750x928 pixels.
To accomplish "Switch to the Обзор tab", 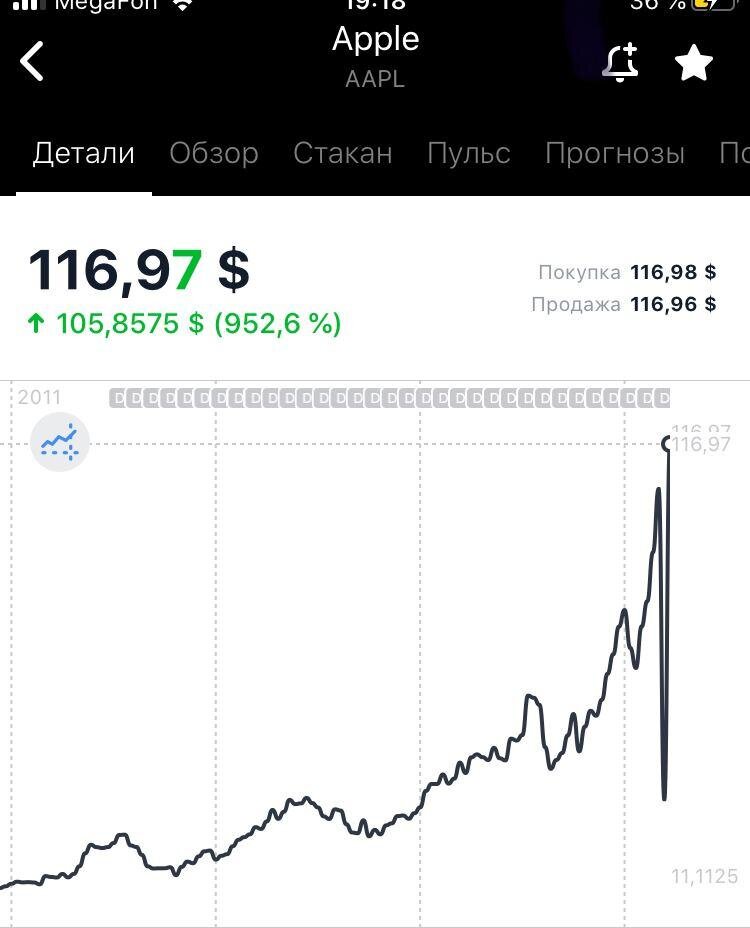I will 214,153.
